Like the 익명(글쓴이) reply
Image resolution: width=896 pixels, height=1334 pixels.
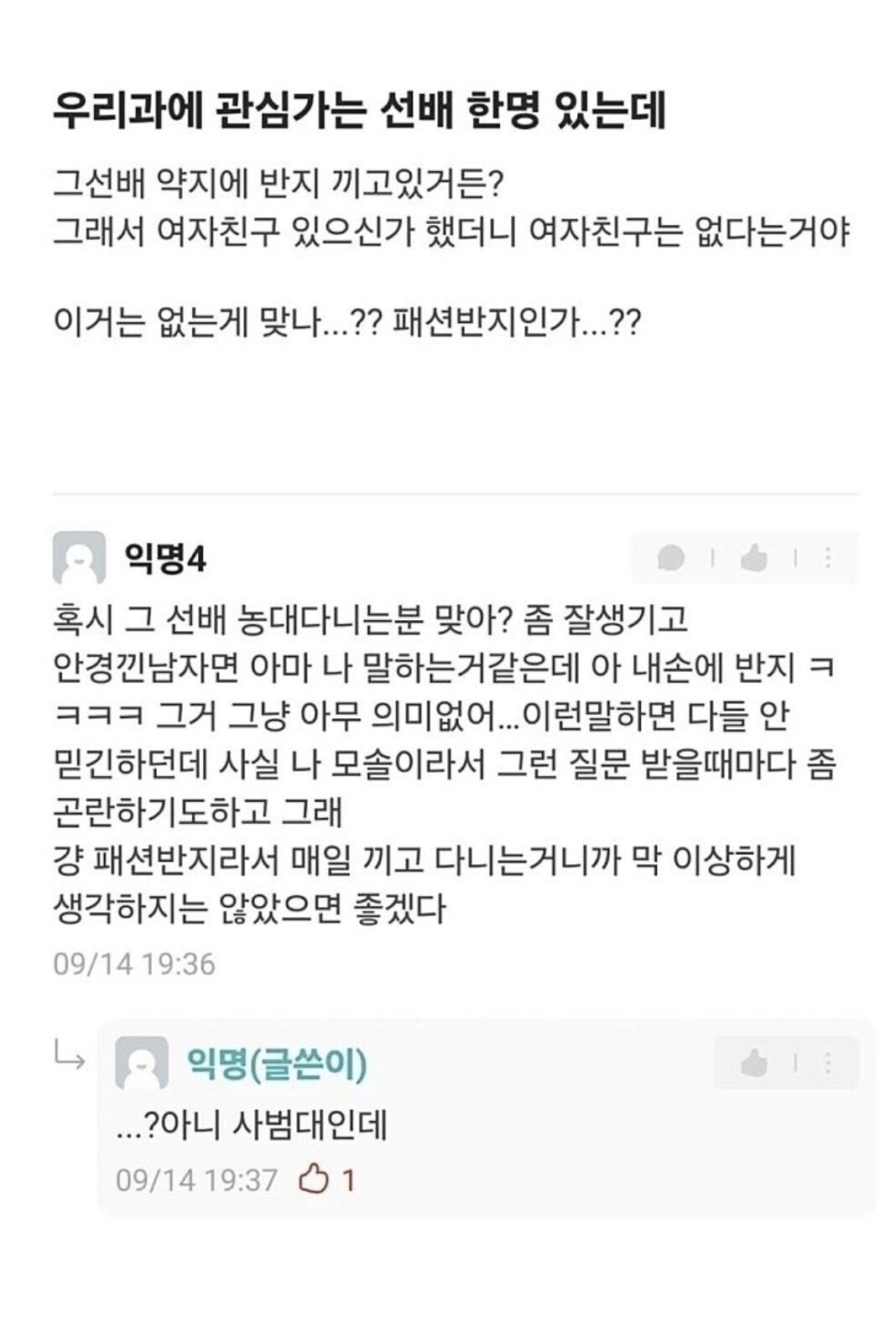point(754,1064)
